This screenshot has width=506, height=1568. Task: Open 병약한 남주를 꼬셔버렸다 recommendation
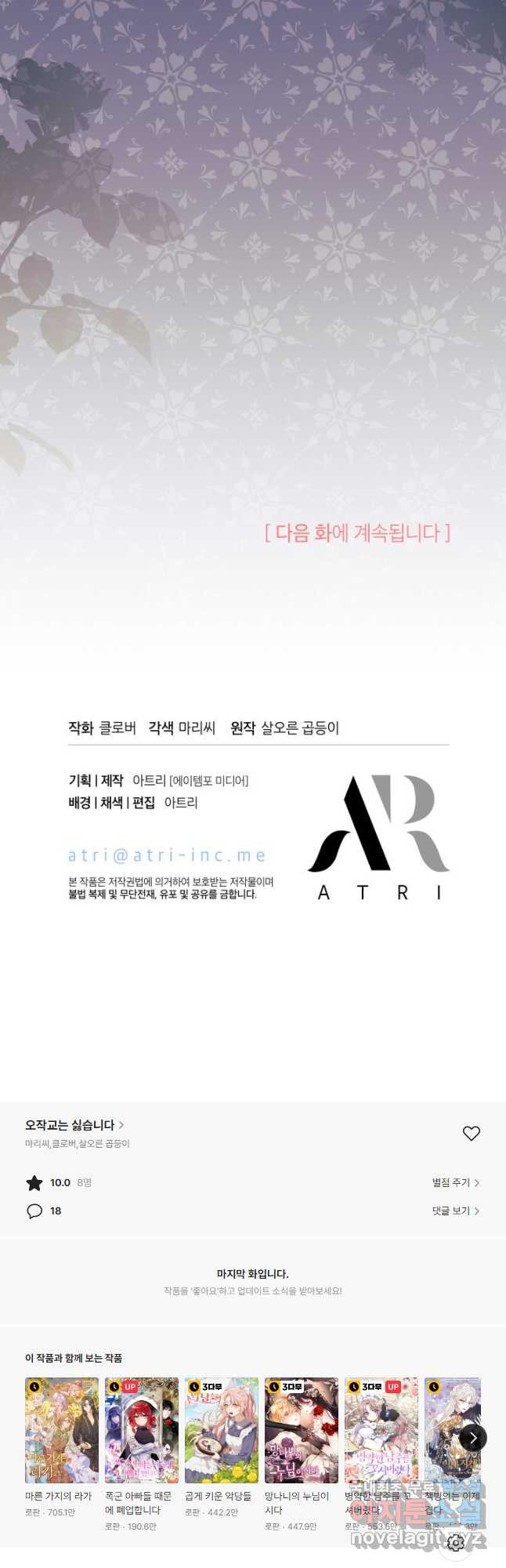pyautogui.click(x=381, y=1430)
